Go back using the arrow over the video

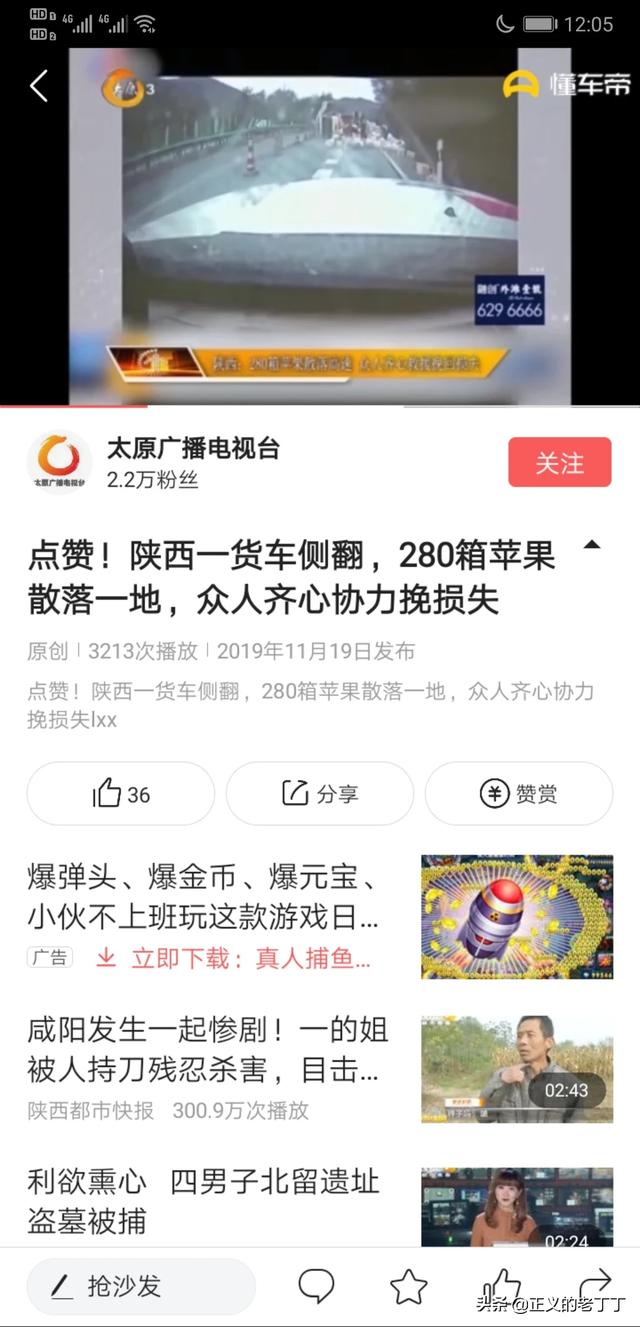(x=39, y=87)
